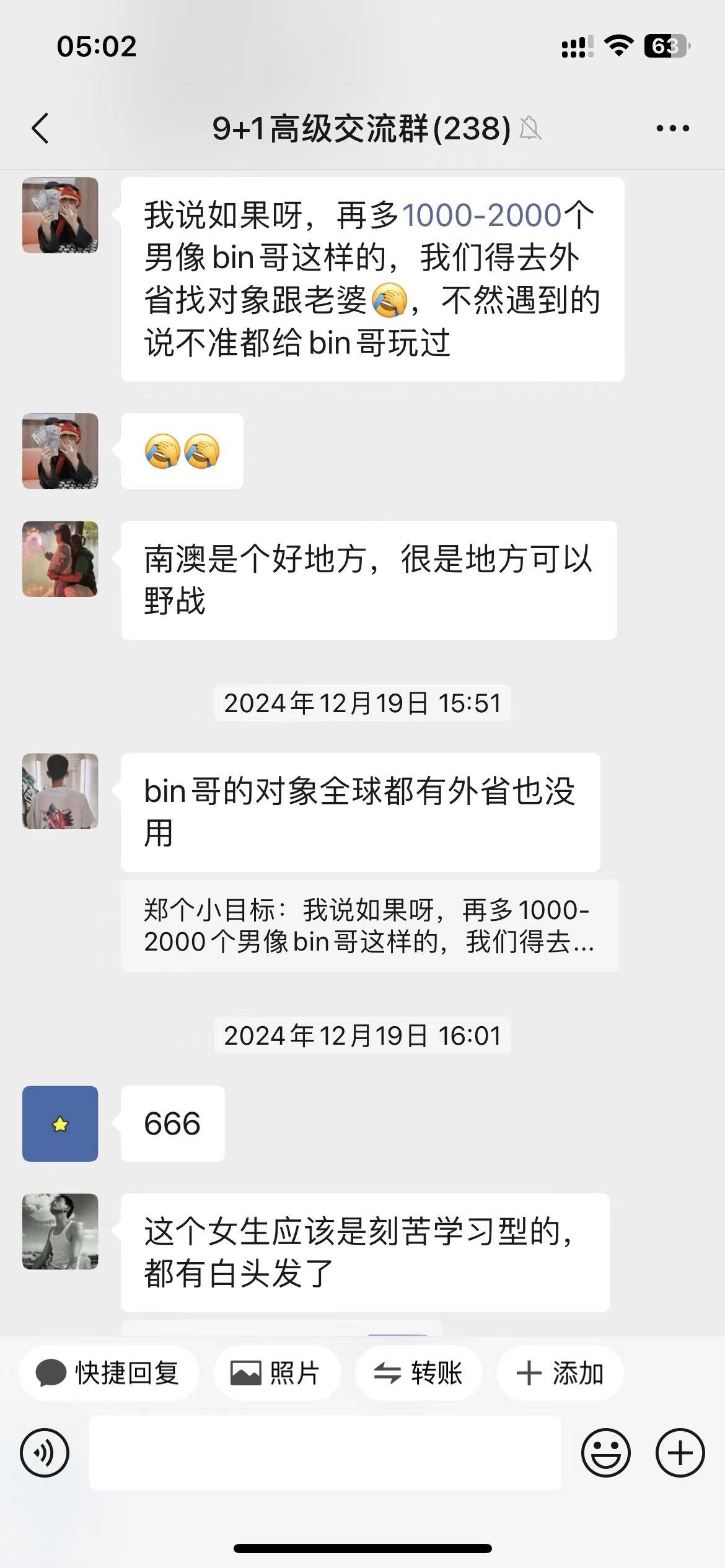View profile of sender mentioning 白头发
725x1568 pixels.
[60, 1231]
